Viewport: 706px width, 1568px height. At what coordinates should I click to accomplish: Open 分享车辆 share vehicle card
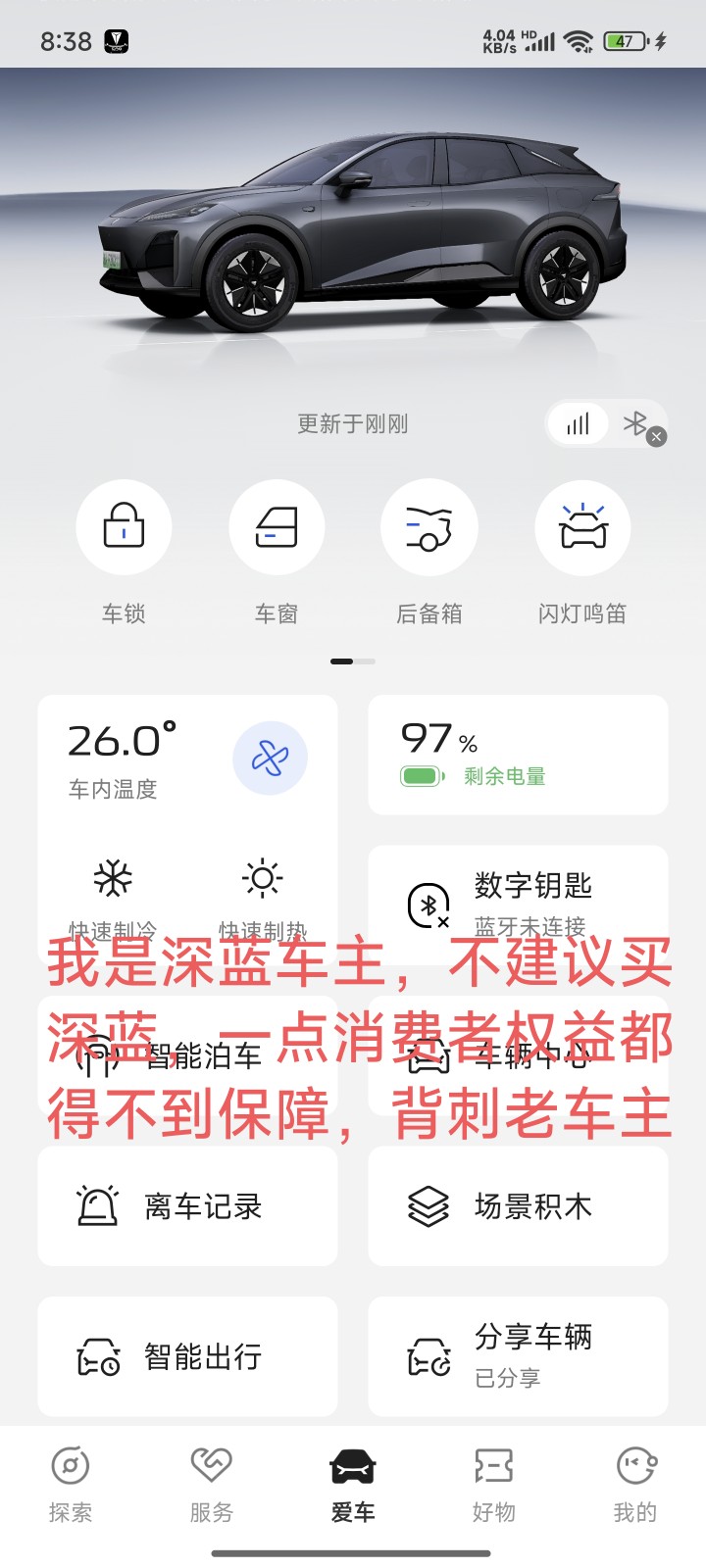point(518,1357)
